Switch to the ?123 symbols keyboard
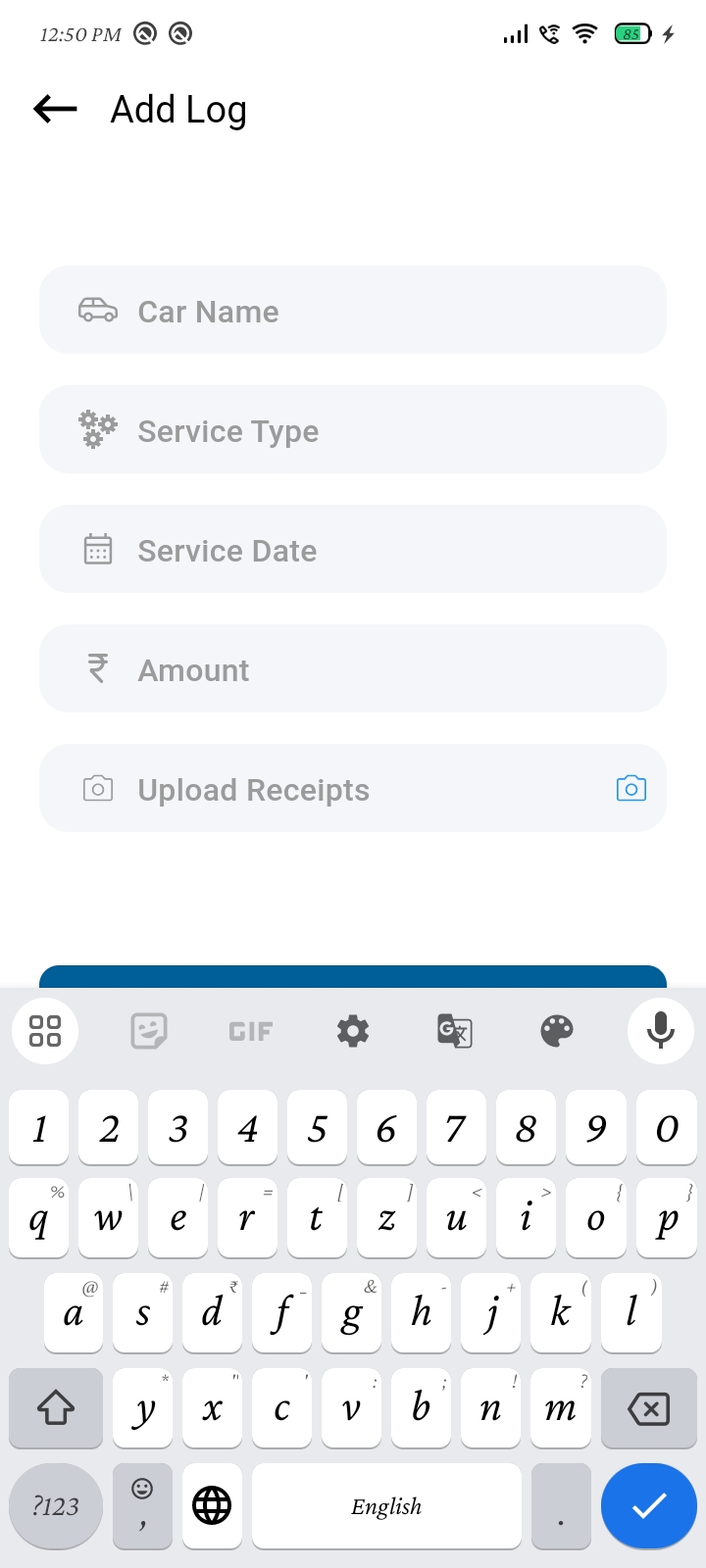This screenshot has width=706, height=1568. (x=56, y=1506)
